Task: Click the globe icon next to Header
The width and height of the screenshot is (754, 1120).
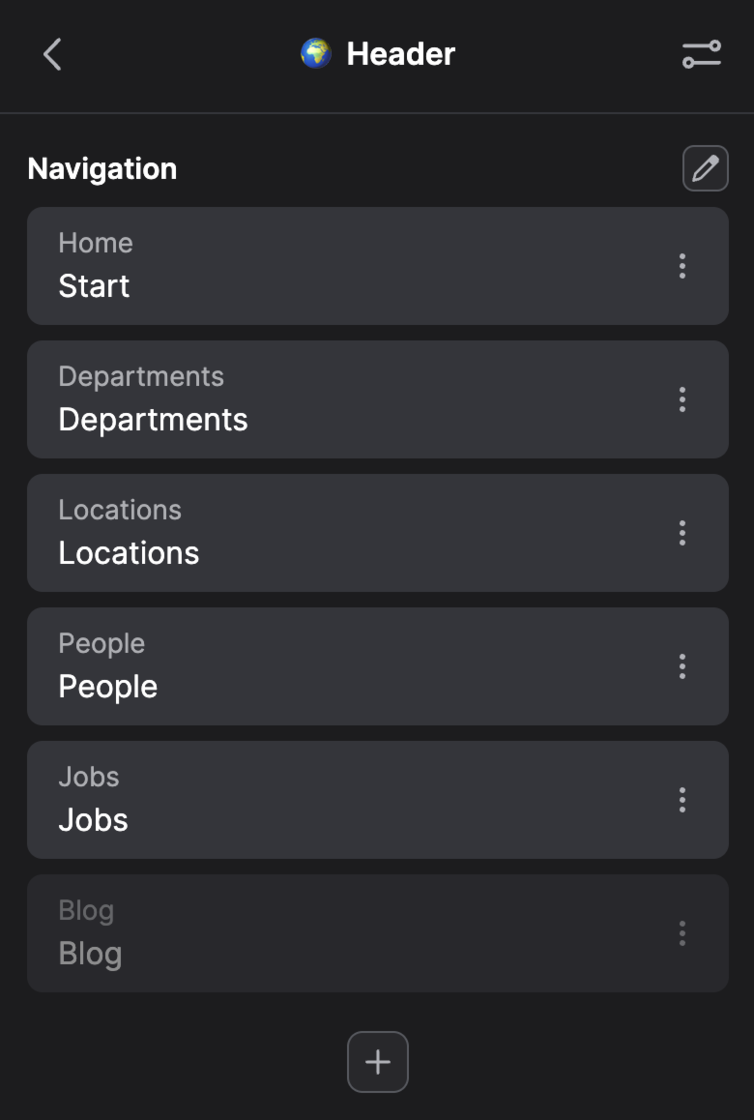Action: [317, 53]
